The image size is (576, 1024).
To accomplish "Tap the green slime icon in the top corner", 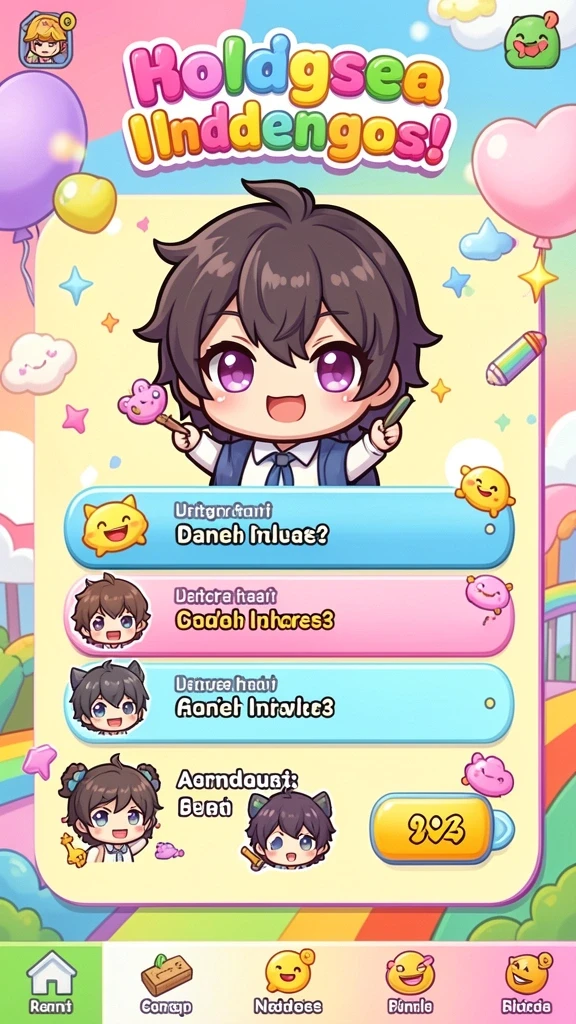I will click(x=532, y=40).
